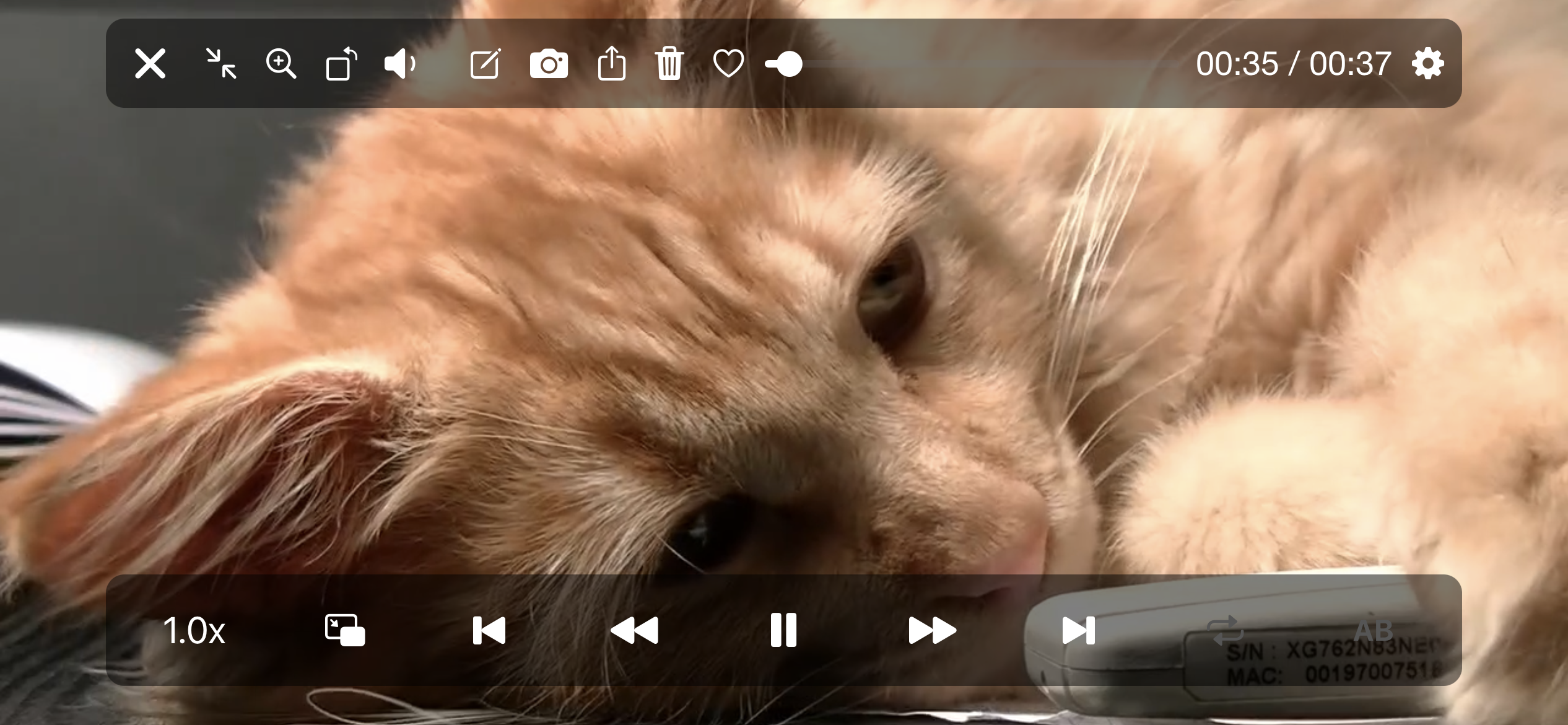Open the settings gear
The height and width of the screenshot is (725, 1568).
pos(1427,64)
